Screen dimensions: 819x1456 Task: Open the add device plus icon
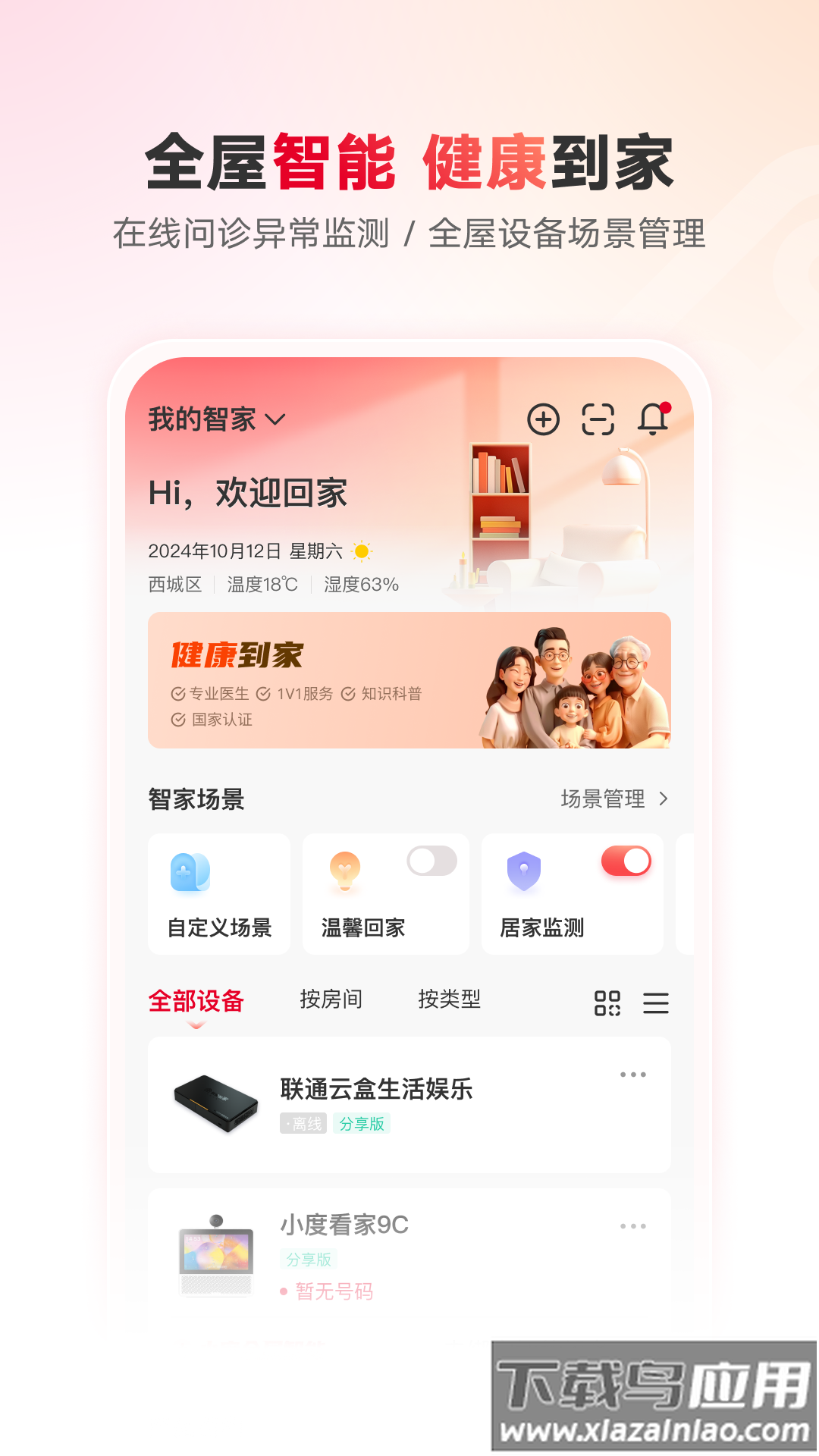(544, 419)
